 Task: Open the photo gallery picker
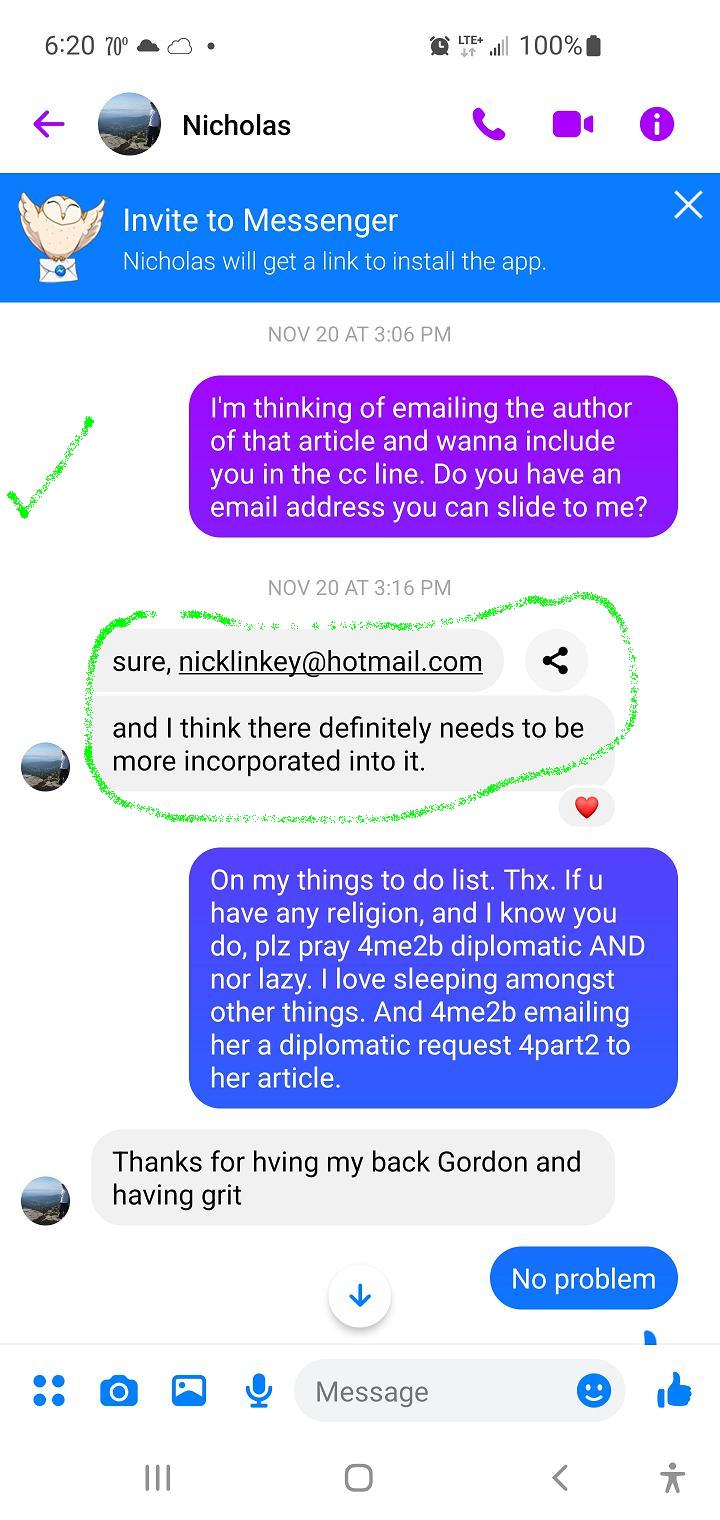click(189, 1390)
